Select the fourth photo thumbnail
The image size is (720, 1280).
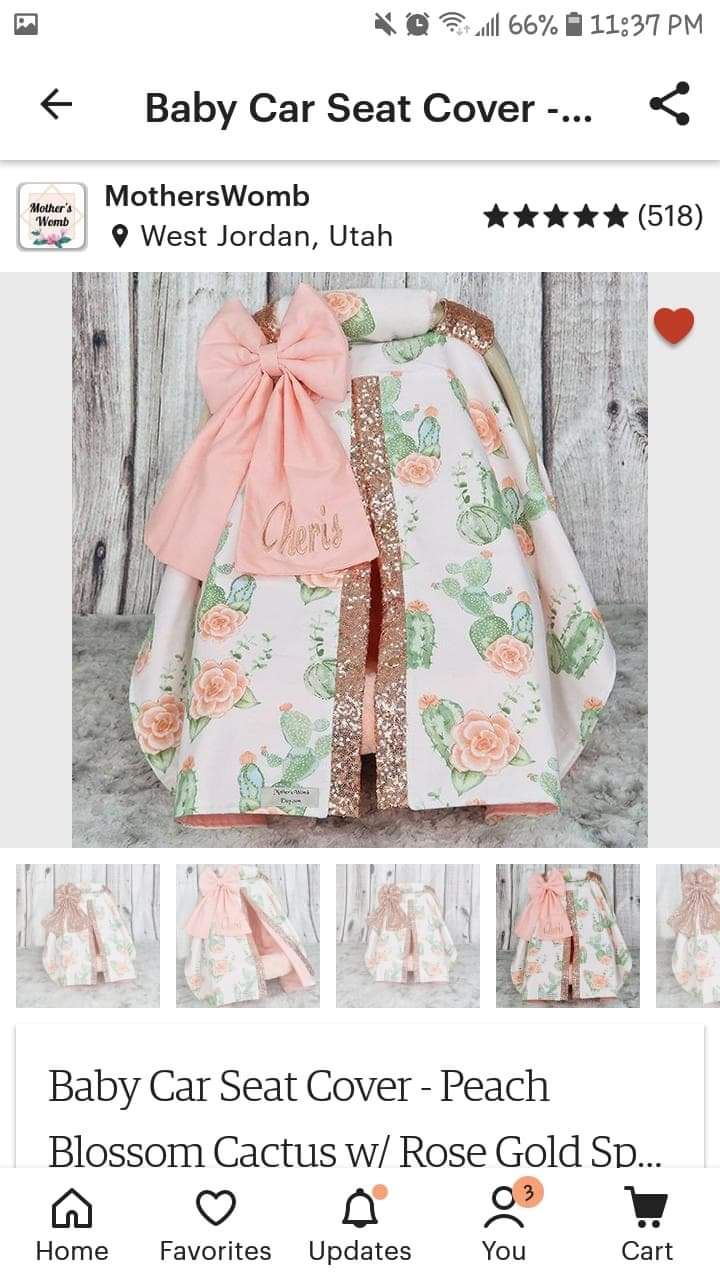pyautogui.click(x=568, y=935)
